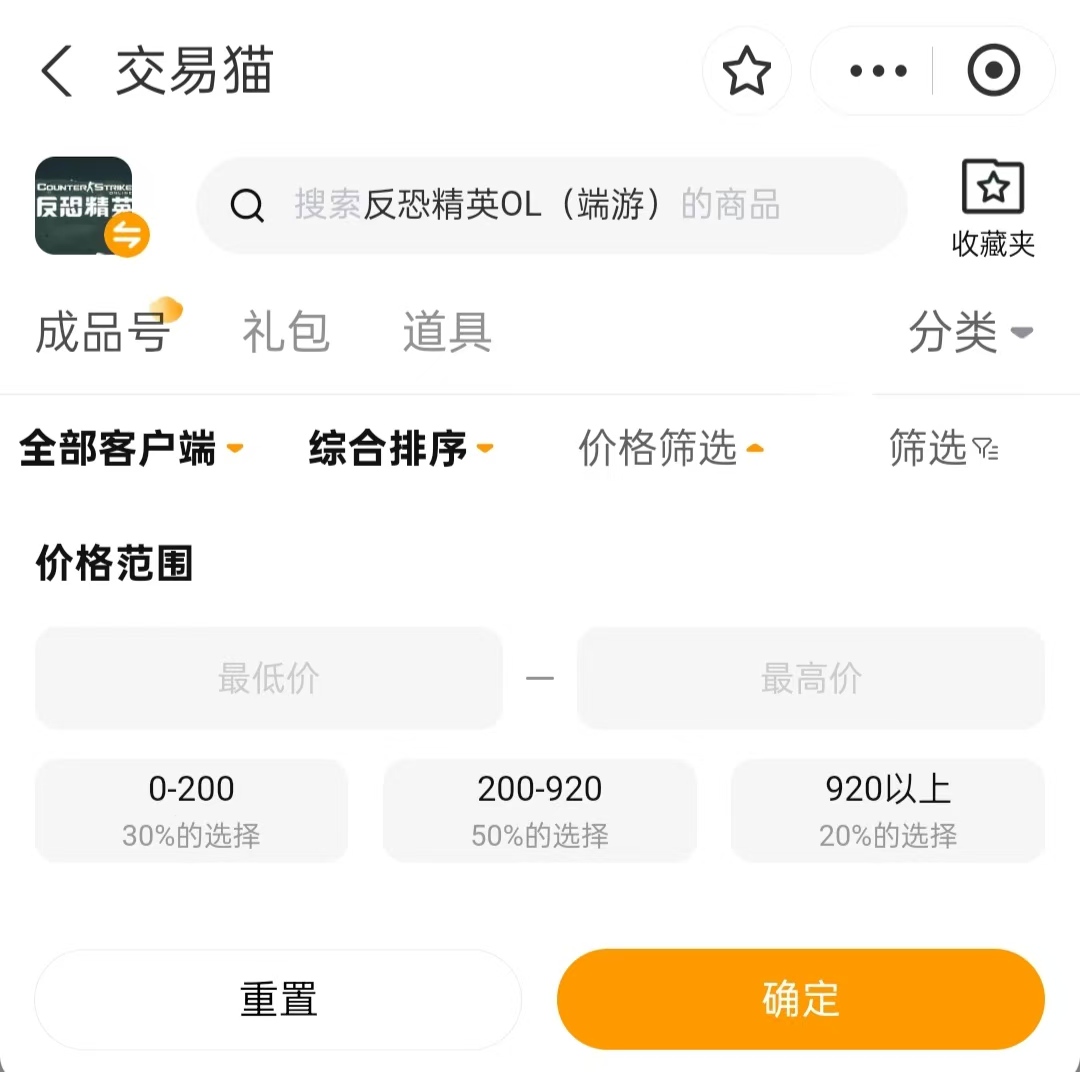Enter a minimum price in 最低价
The width and height of the screenshot is (1080, 1072).
[x=268, y=679]
